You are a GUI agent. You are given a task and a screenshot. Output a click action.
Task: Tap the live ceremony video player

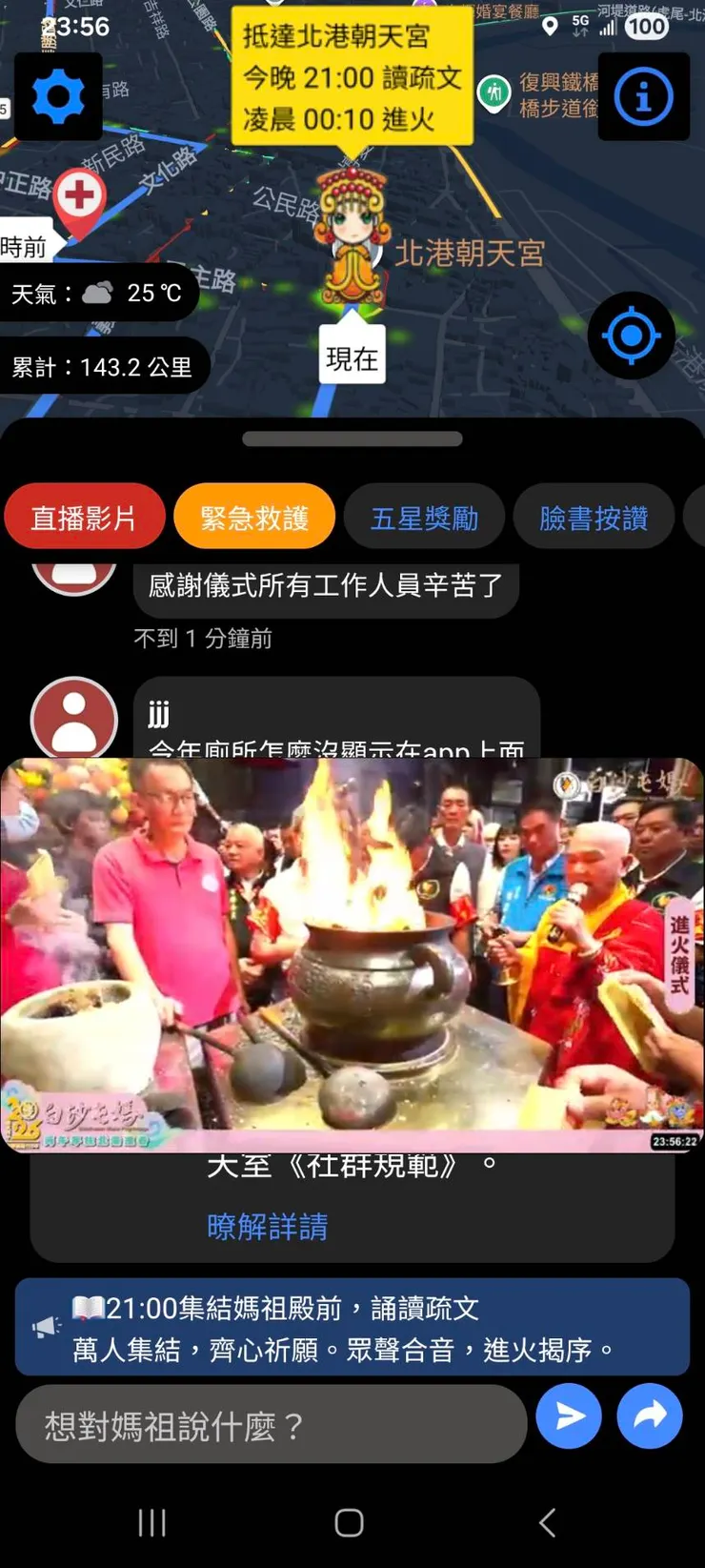coord(352,953)
